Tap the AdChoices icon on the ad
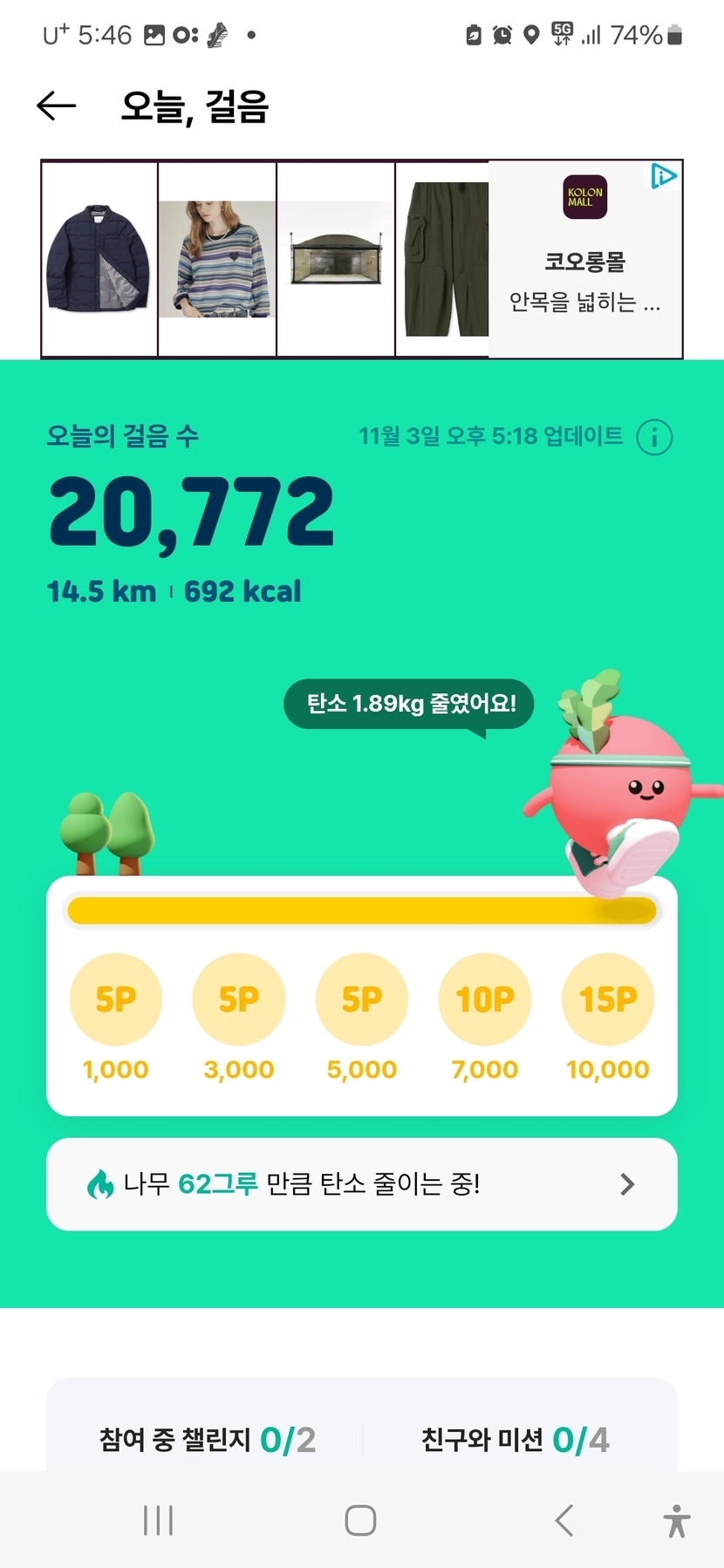The image size is (724, 1568). pyautogui.click(x=663, y=177)
